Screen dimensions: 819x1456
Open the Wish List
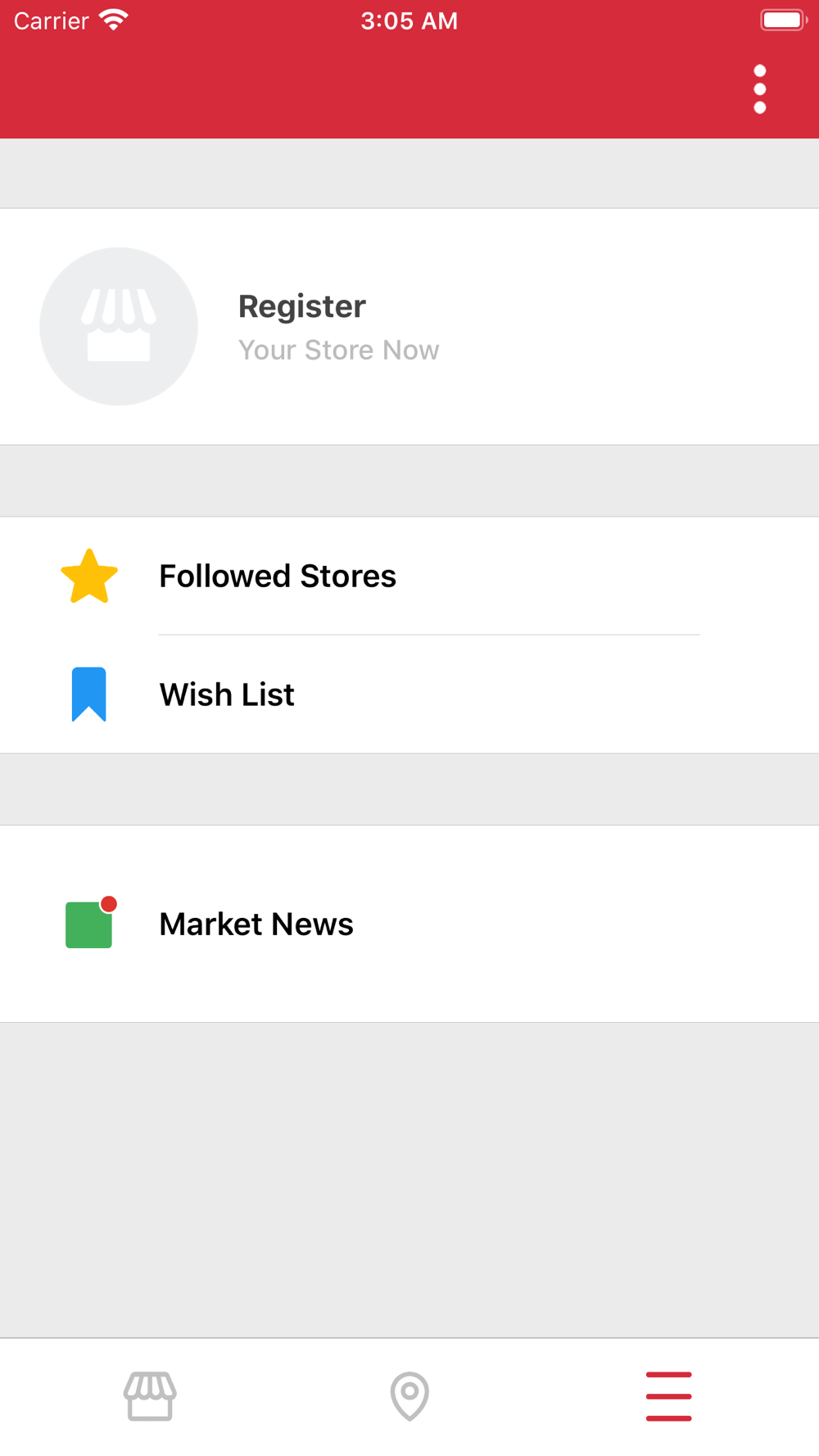409,694
